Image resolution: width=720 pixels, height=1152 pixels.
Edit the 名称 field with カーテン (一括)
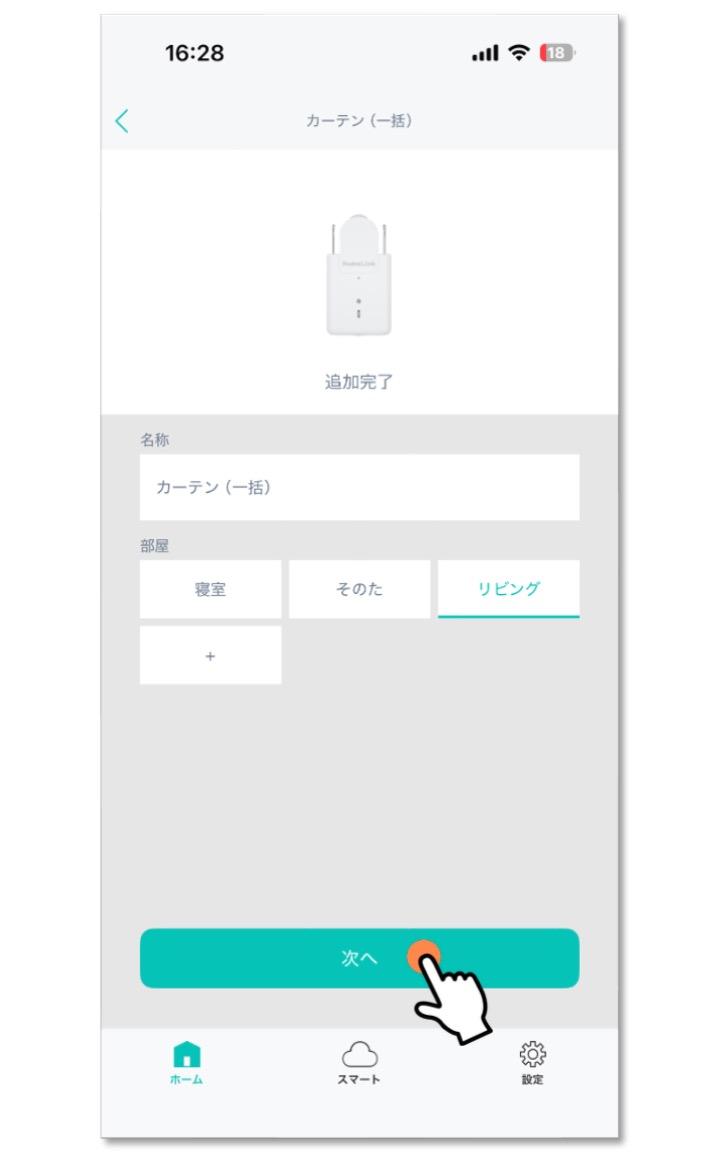point(359,487)
